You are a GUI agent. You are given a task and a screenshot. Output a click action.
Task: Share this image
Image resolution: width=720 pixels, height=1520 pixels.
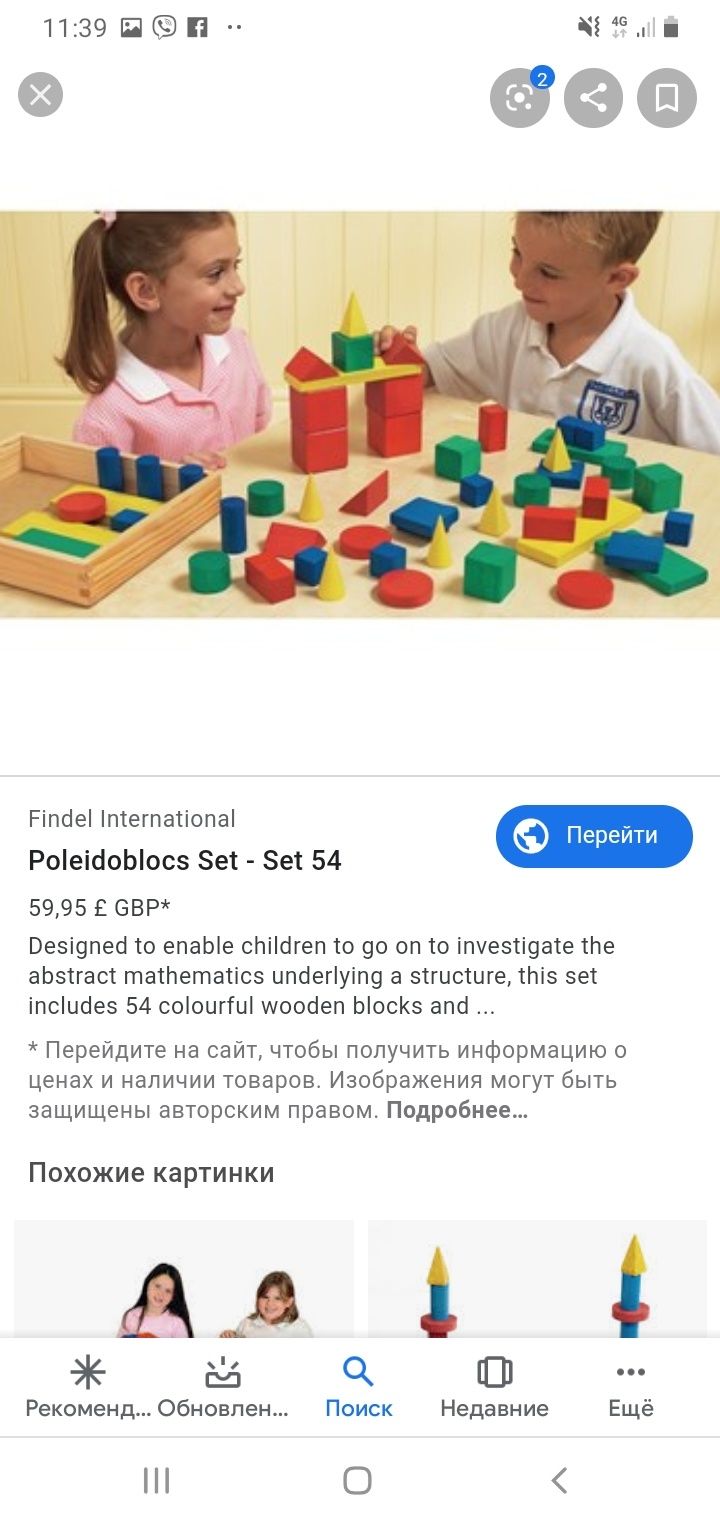click(593, 97)
